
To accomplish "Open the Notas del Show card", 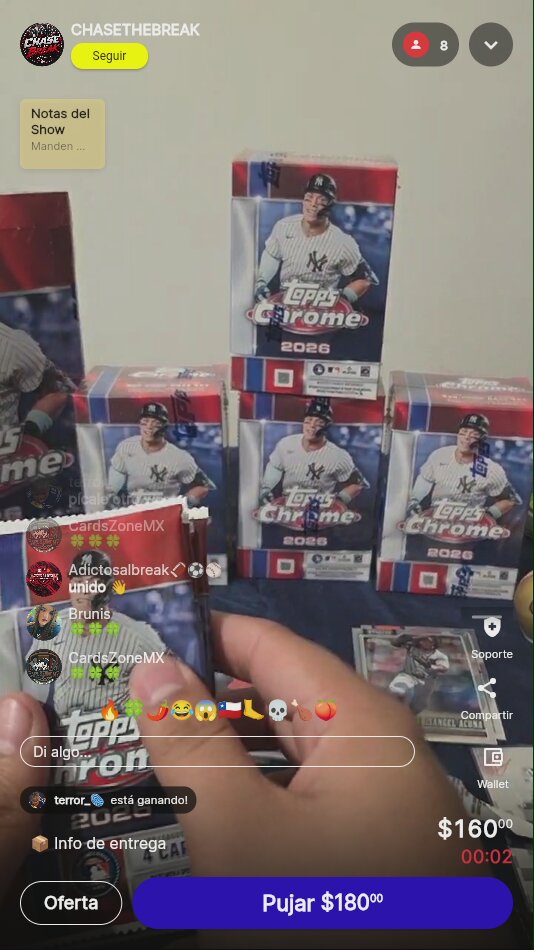I will tap(62, 134).
